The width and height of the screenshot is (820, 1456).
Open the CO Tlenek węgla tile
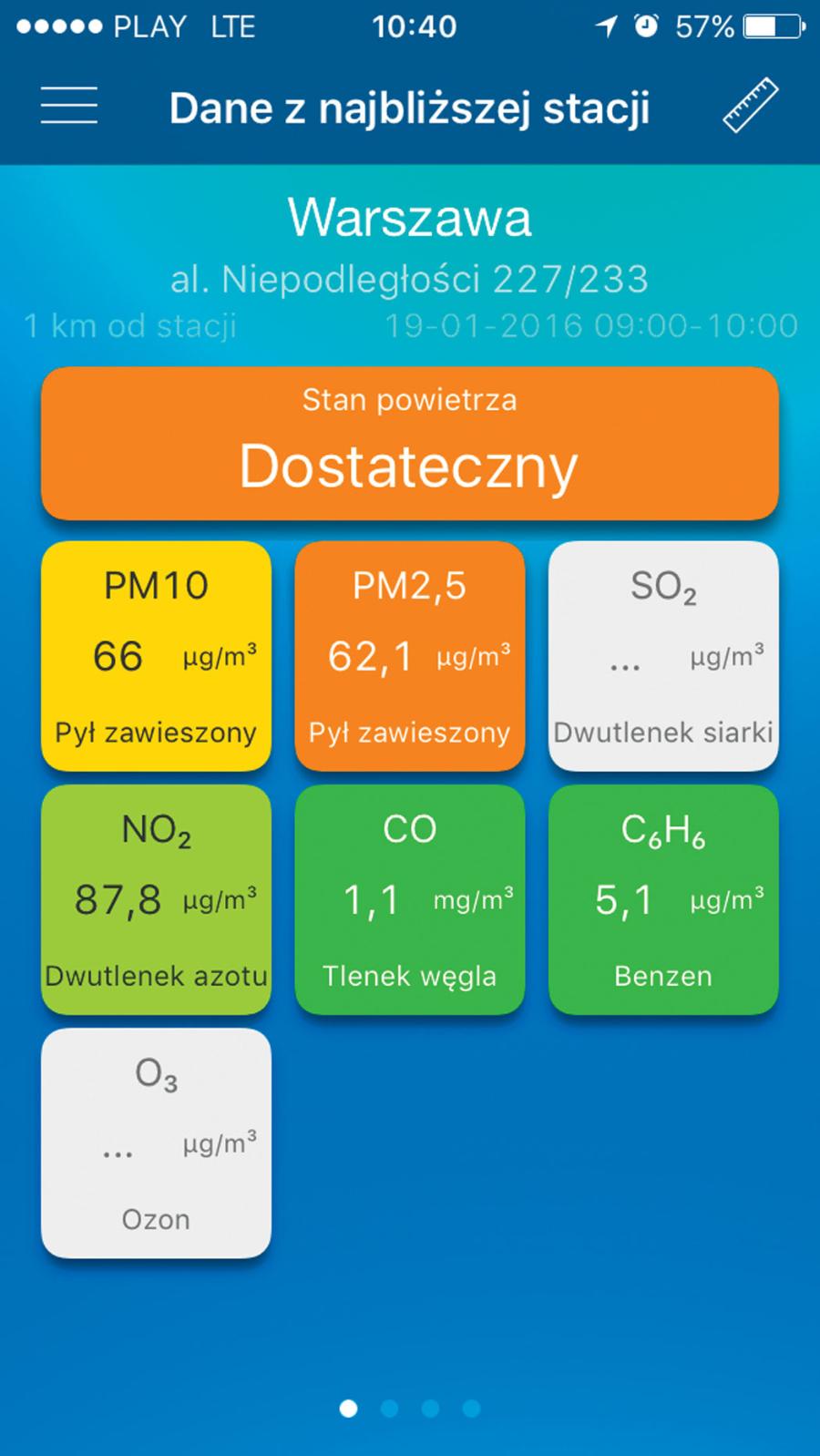tap(410, 900)
